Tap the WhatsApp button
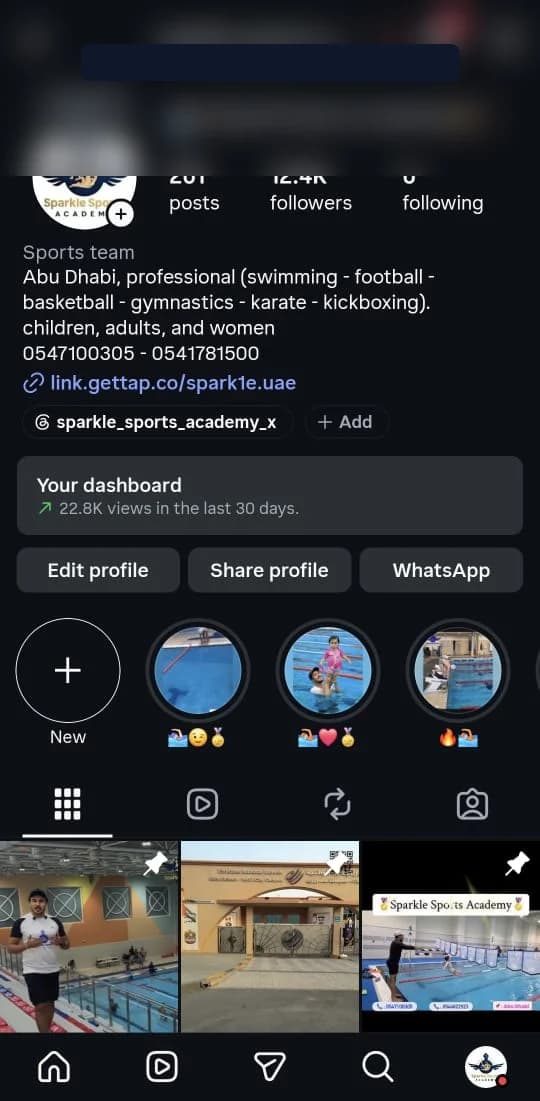 coord(441,570)
